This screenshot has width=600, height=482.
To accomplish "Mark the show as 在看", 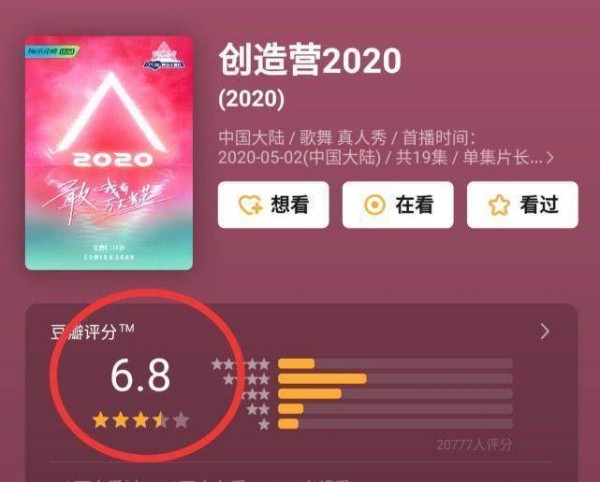I will (x=398, y=205).
